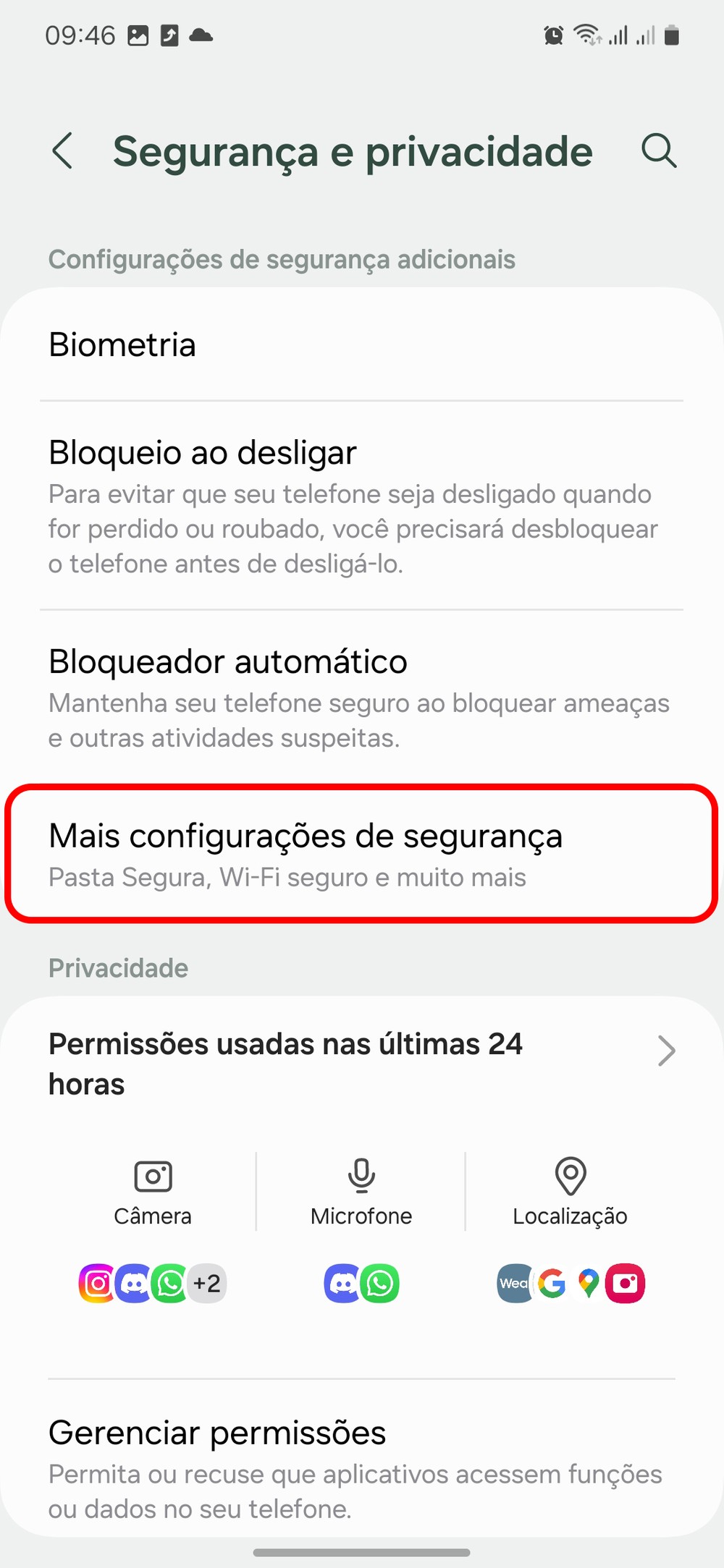Open Bloqueio ao desligar
Screen dimensions: 724x1568
362,505
